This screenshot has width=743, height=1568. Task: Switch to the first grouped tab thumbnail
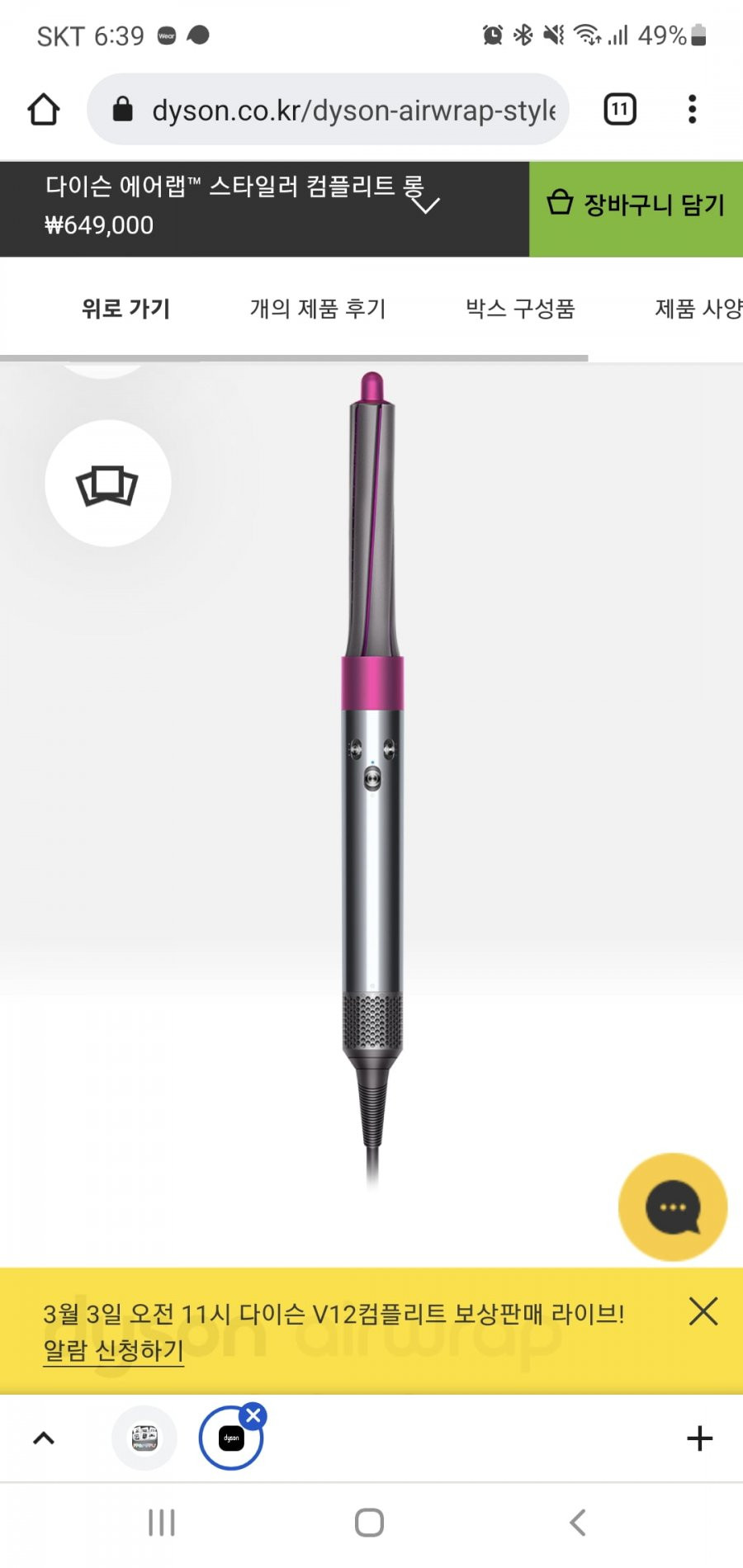pyautogui.click(x=144, y=1438)
